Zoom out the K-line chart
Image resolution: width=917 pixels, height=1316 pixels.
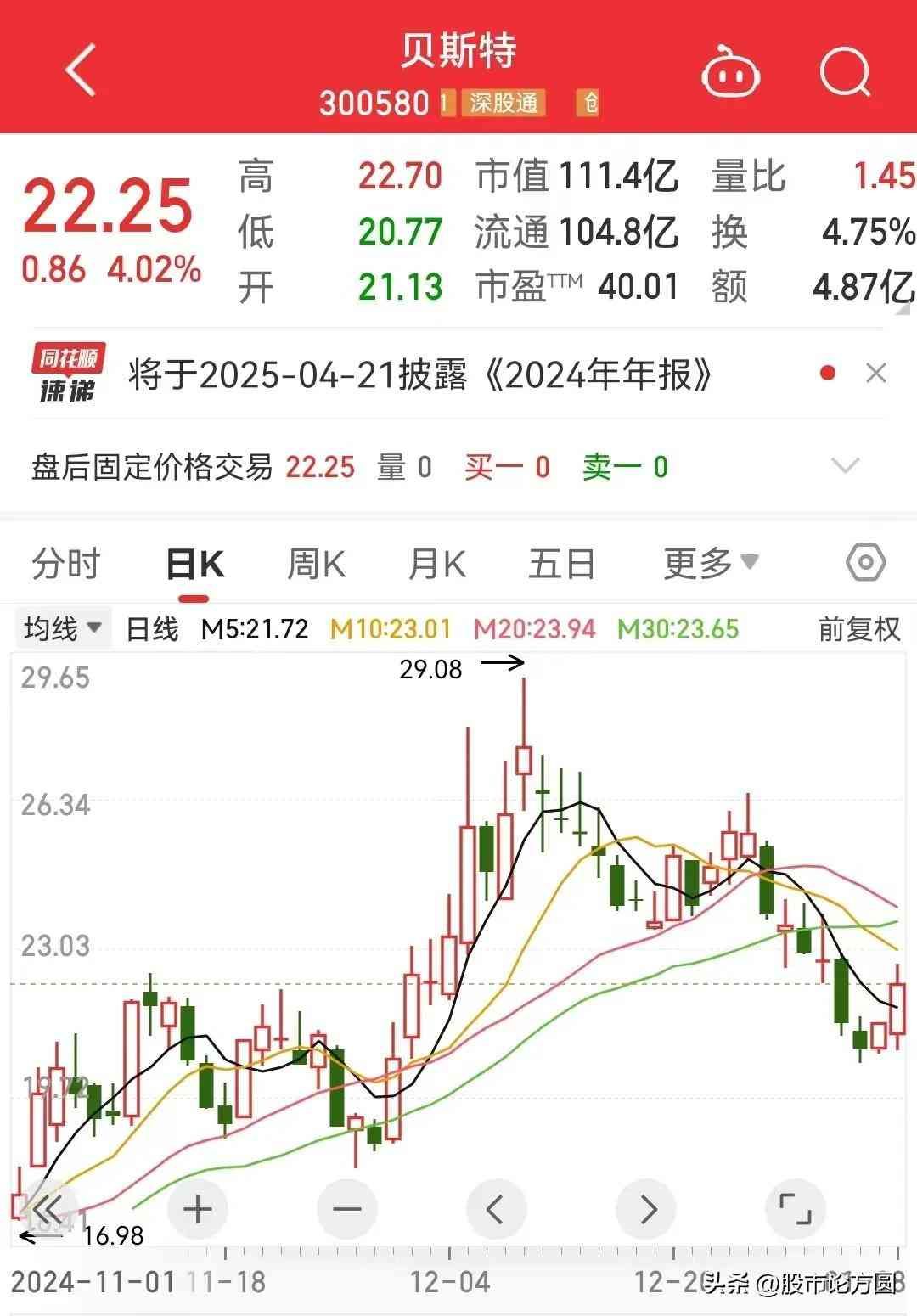(x=347, y=1209)
